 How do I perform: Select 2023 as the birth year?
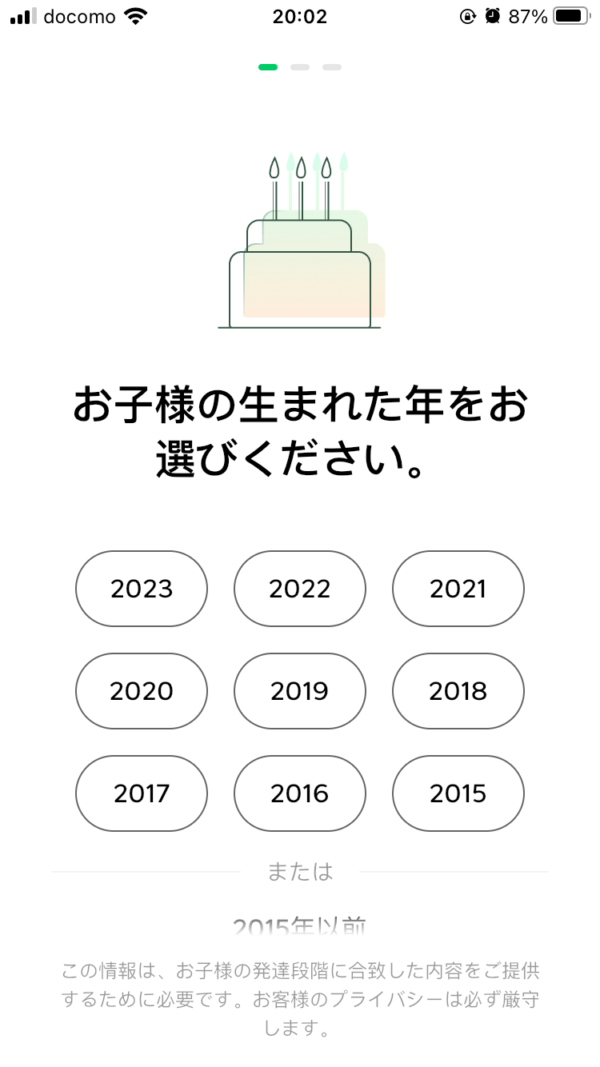point(141,589)
